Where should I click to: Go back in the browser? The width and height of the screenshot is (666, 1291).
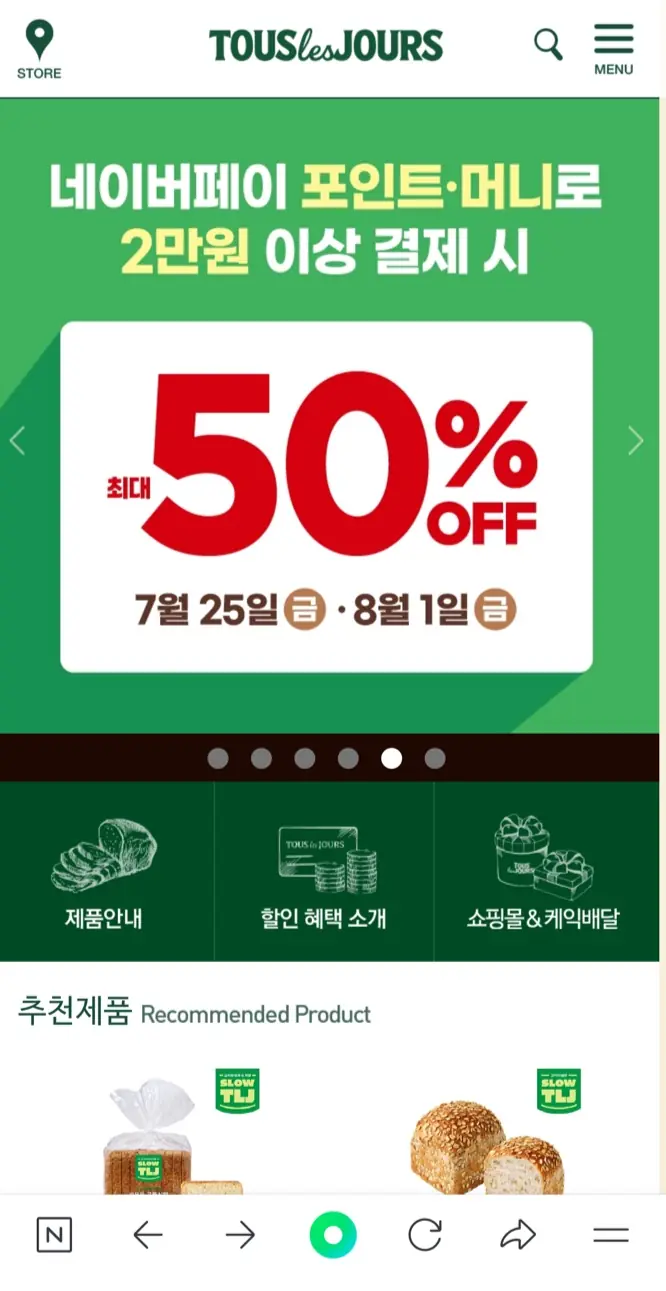coord(147,1236)
